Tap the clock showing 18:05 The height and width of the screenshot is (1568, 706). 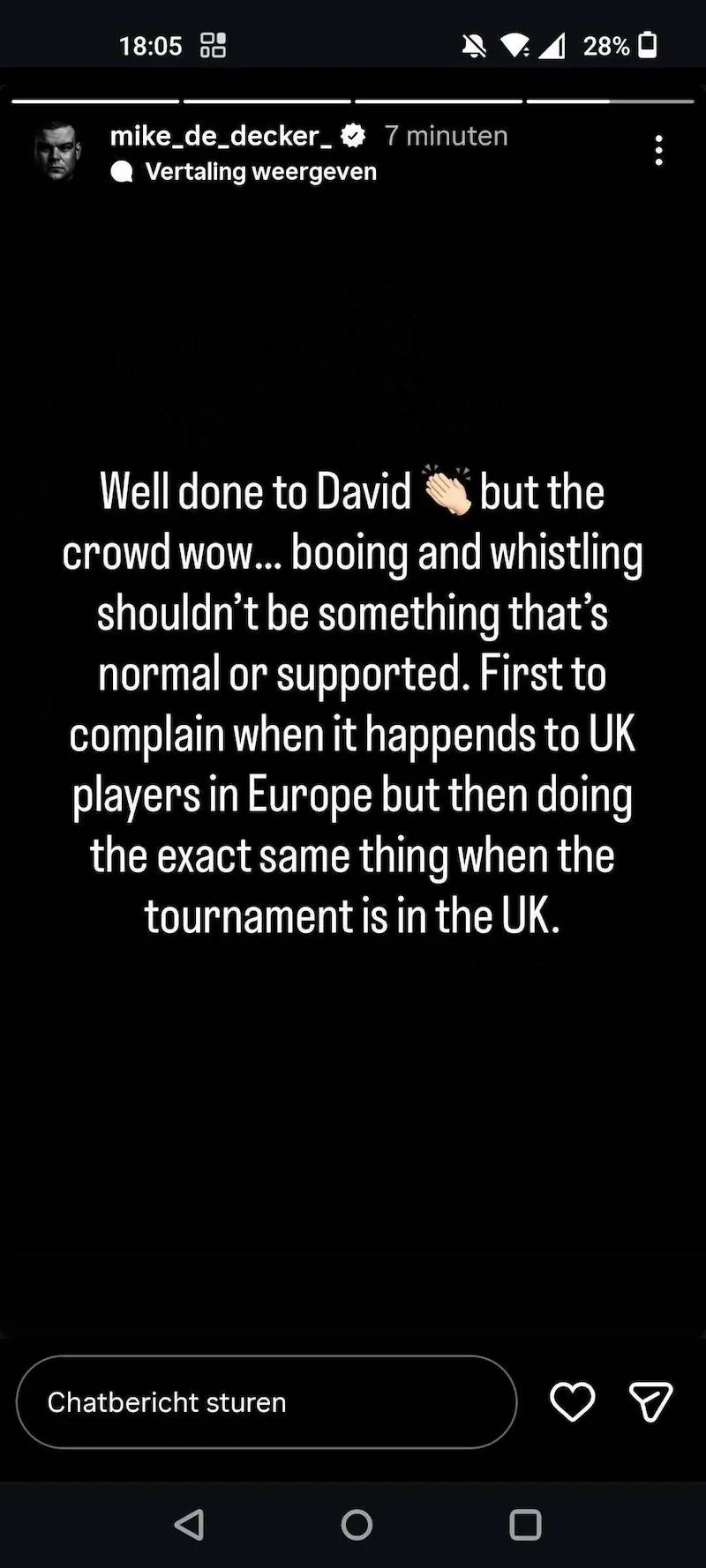pyautogui.click(x=150, y=46)
